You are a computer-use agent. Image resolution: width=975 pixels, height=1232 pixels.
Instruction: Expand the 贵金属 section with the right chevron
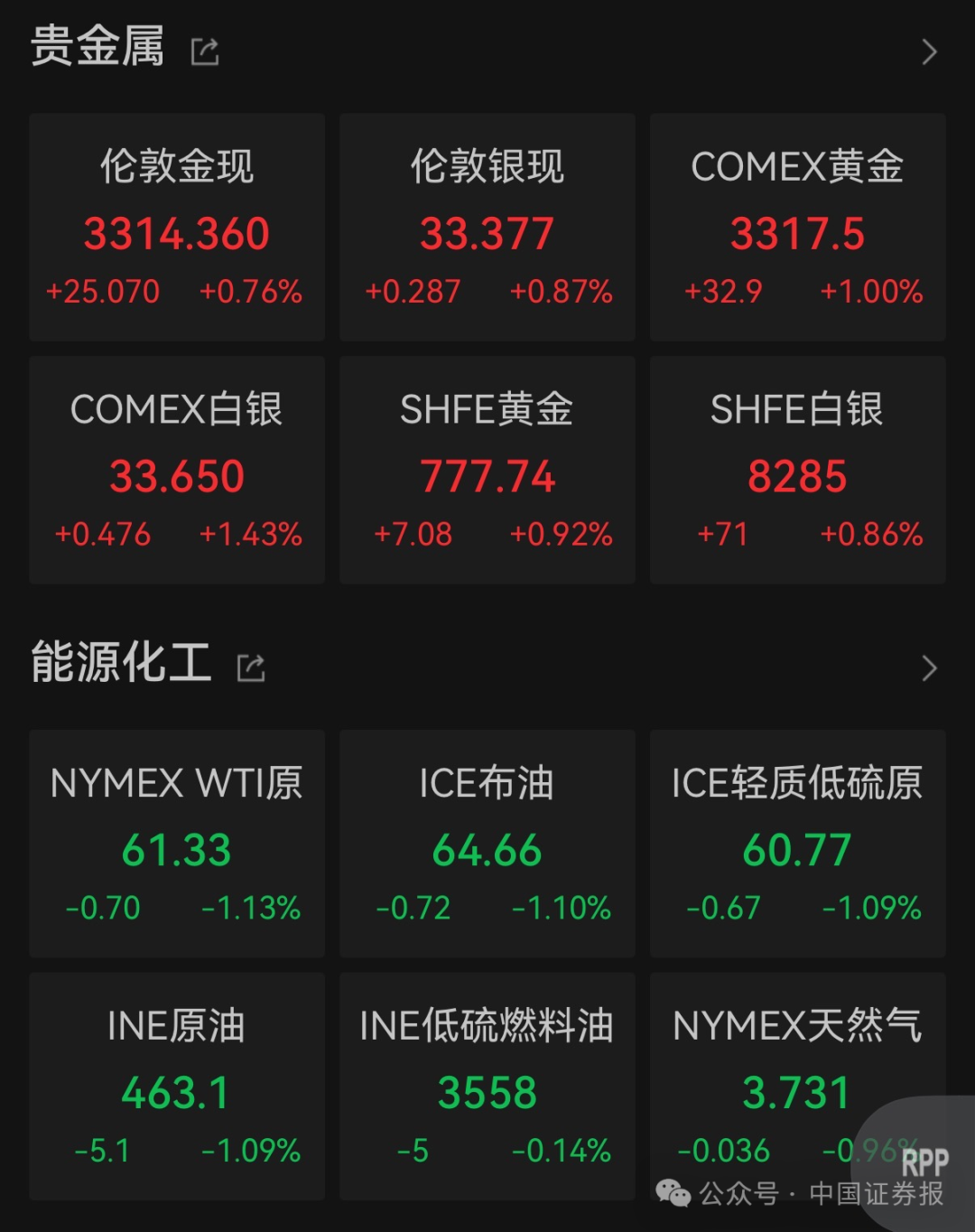(x=929, y=52)
